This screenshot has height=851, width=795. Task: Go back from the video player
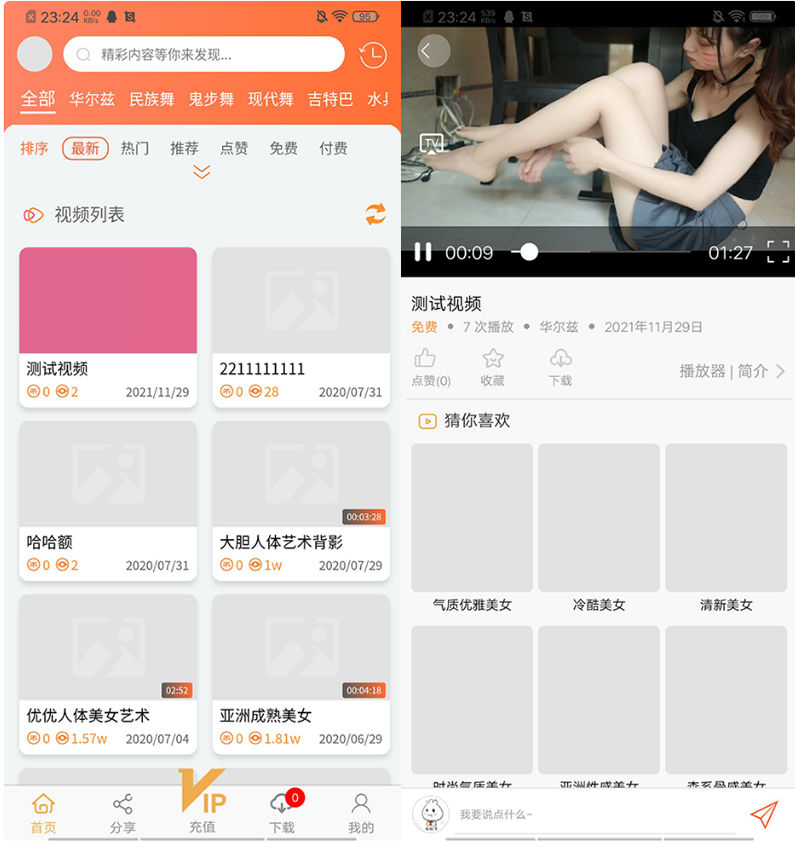click(433, 50)
